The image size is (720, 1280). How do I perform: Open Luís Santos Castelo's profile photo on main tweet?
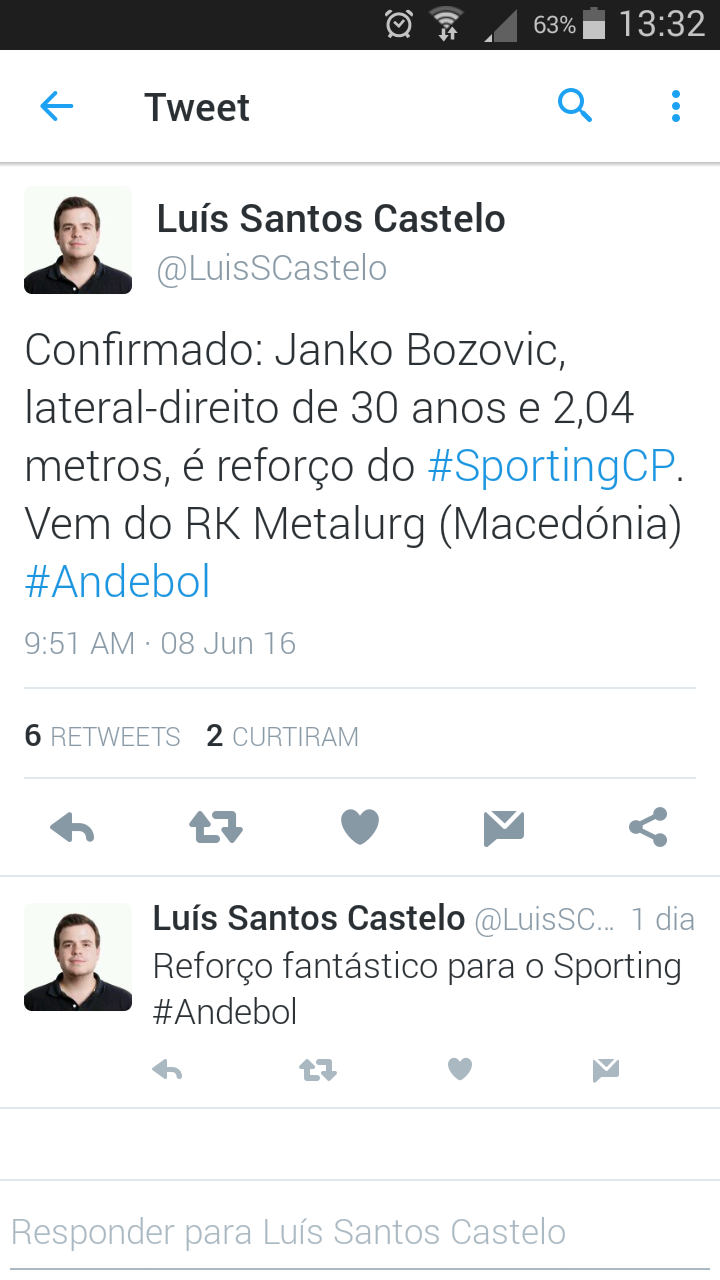coord(78,240)
